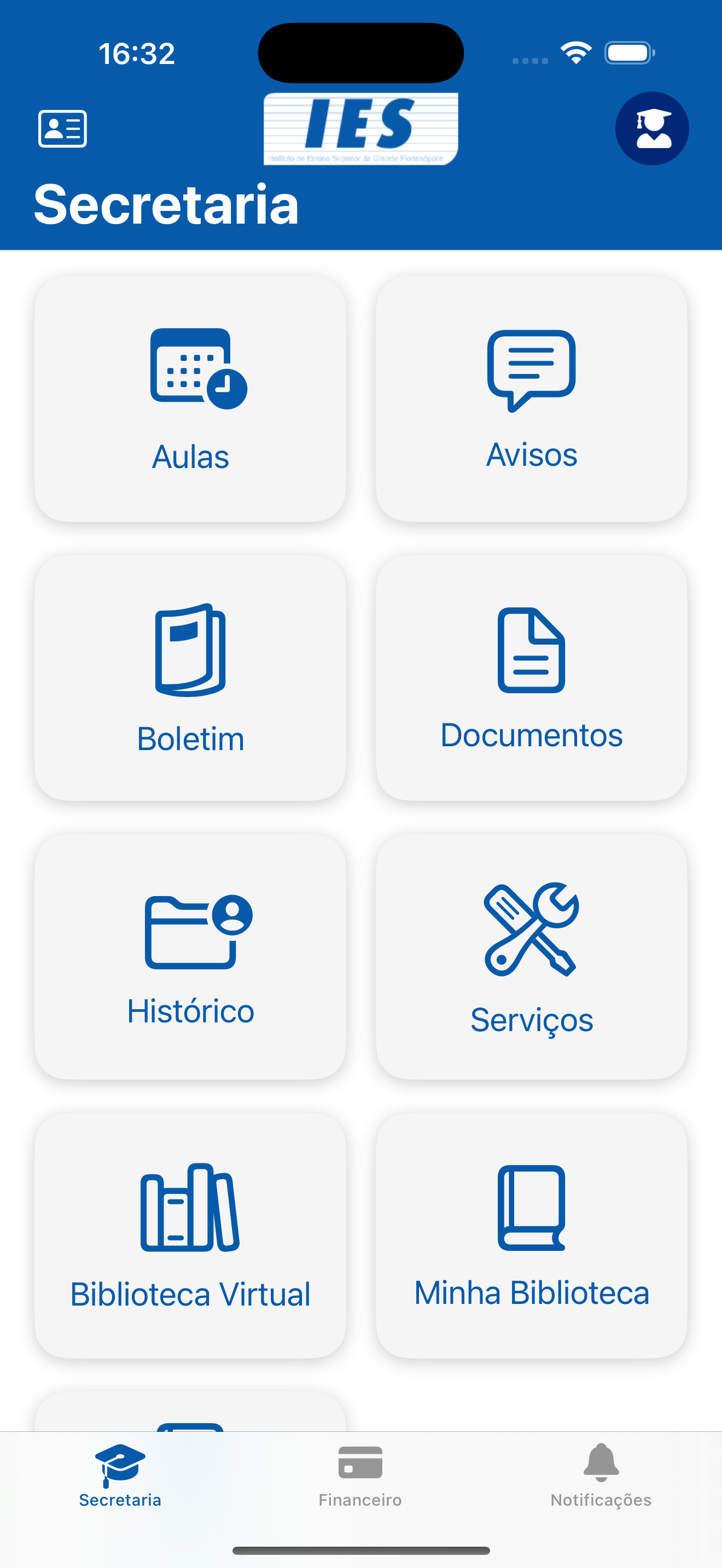722x1568 pixels.
Task: Switch to the Notificações tab
Action: coord(601,1476)
